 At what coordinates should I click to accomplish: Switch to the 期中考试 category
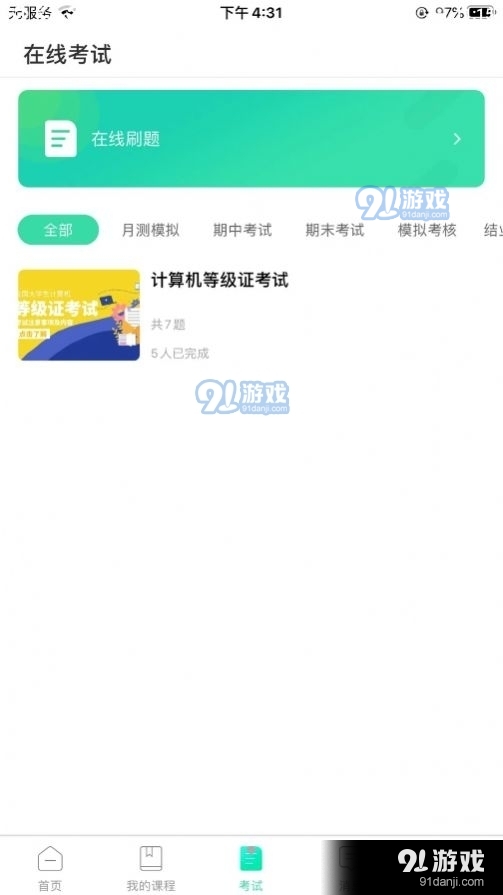click(x=243, y=230)
